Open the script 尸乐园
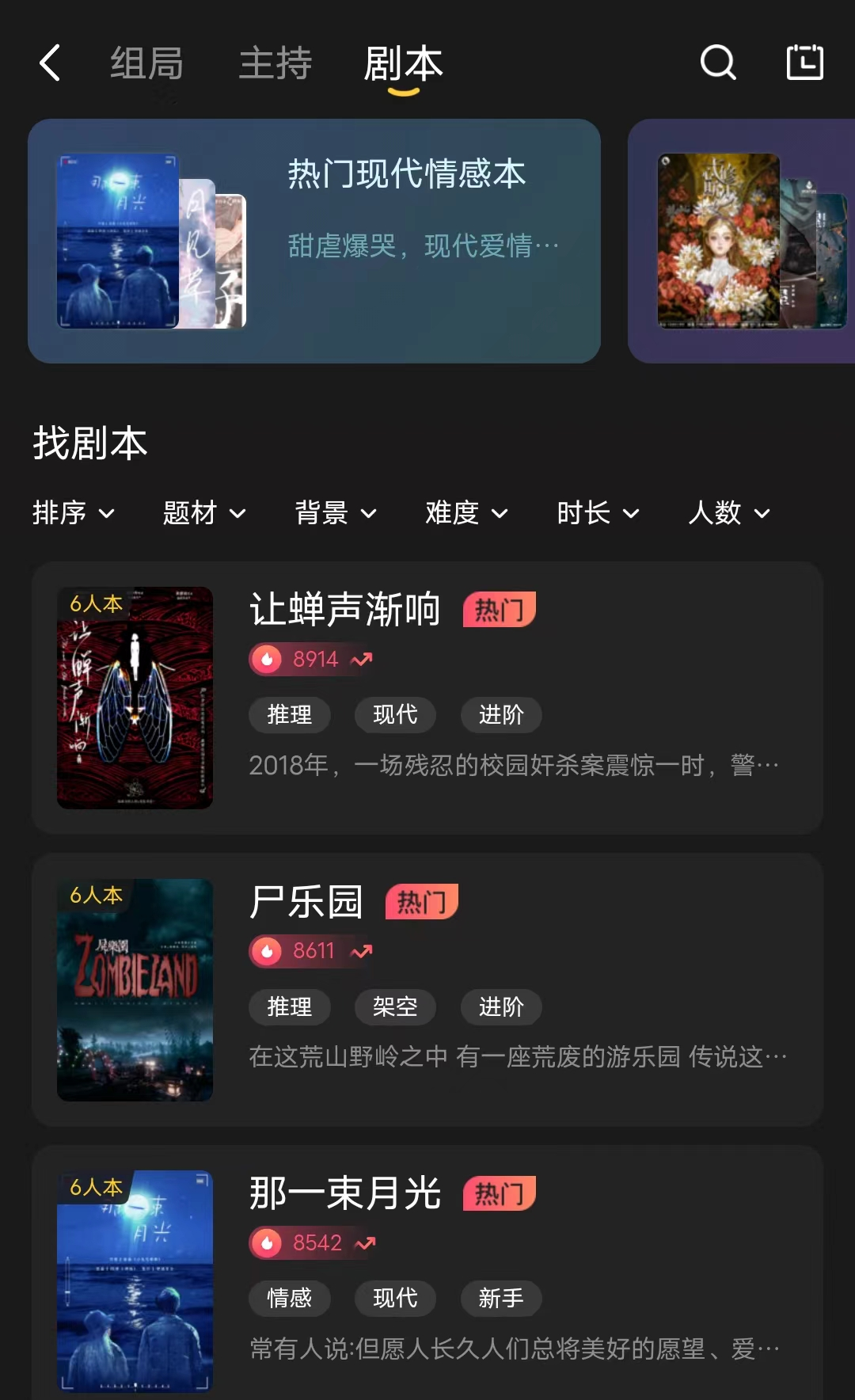This screenshot has height=1400, width=855. tap(427, 990)
